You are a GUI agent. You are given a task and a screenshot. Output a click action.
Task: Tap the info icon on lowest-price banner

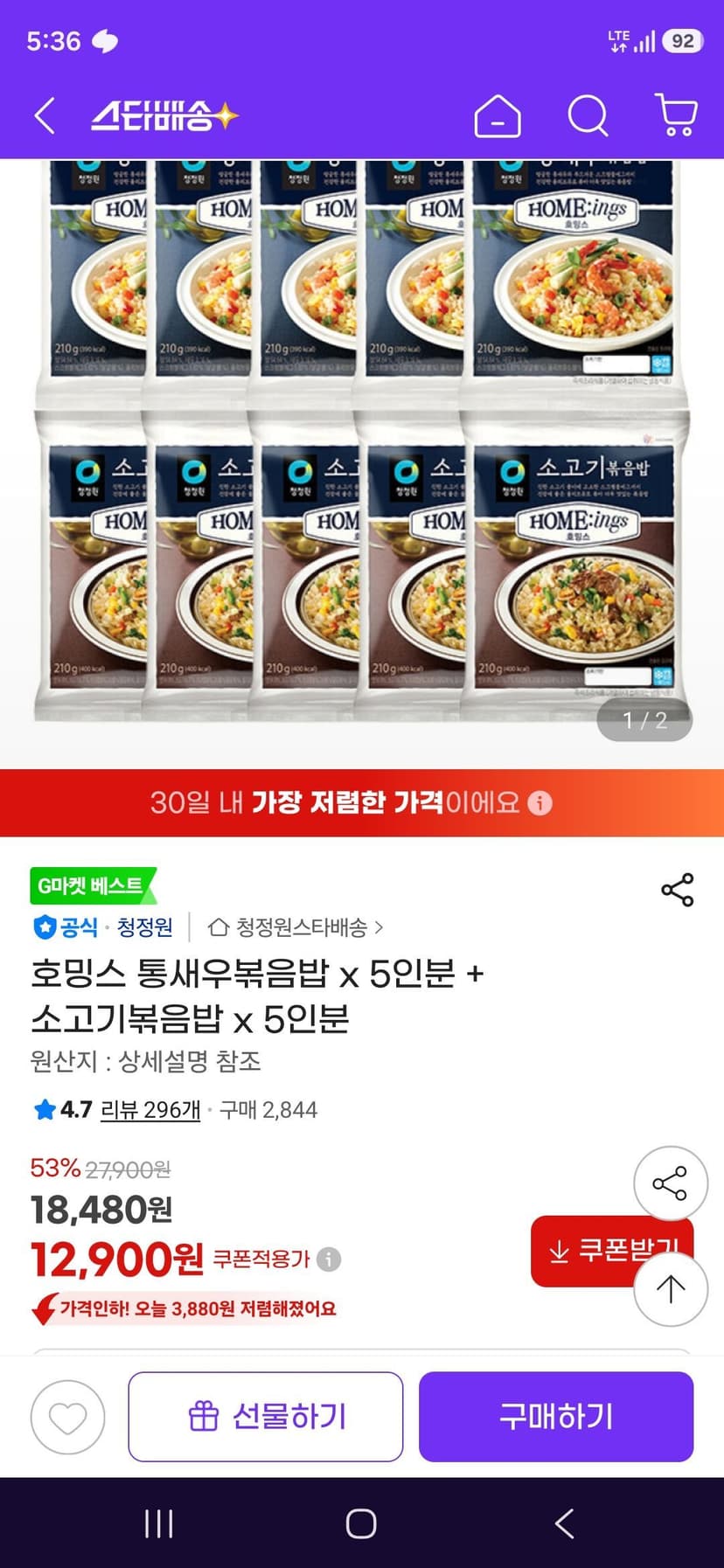pos(540,802)
